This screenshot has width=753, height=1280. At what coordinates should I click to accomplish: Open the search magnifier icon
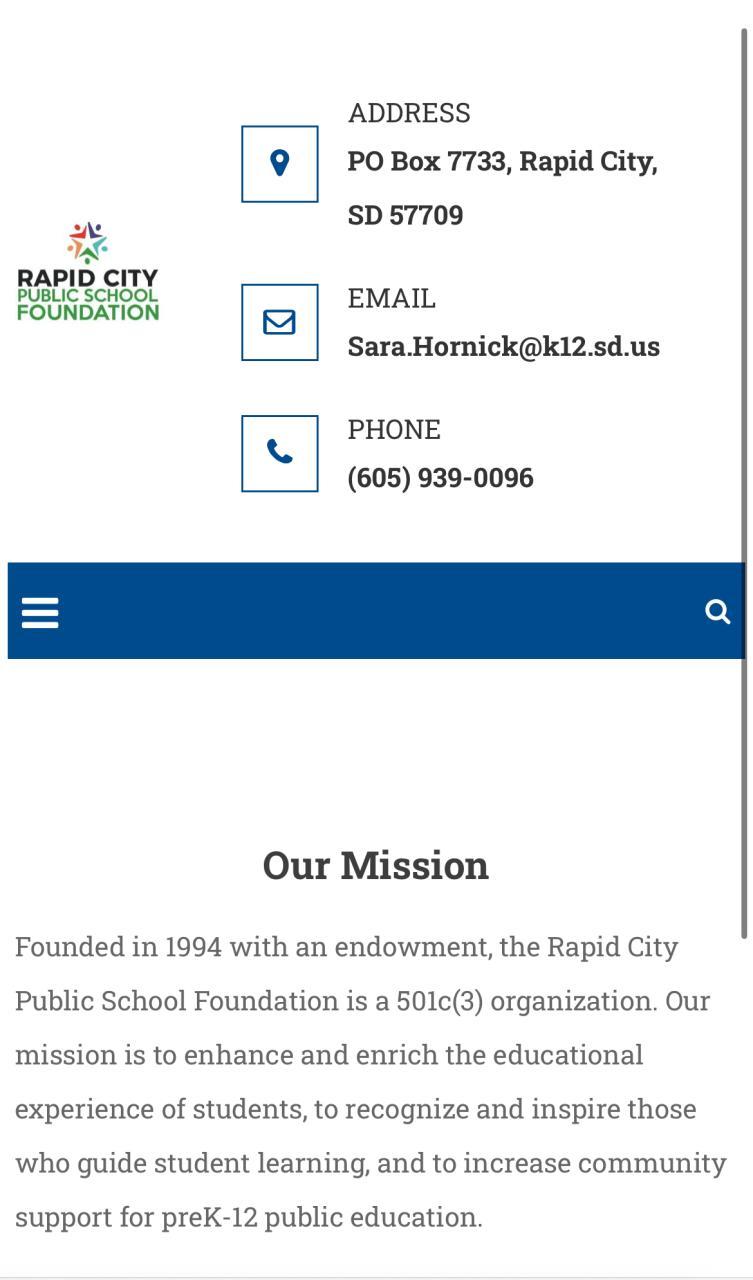(x=717, y=611)
